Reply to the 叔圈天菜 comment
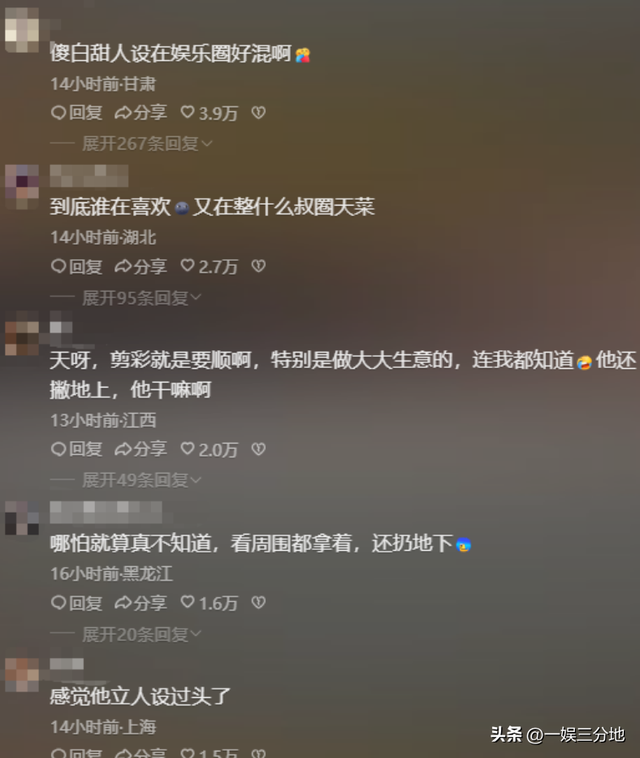 [77, 266]
